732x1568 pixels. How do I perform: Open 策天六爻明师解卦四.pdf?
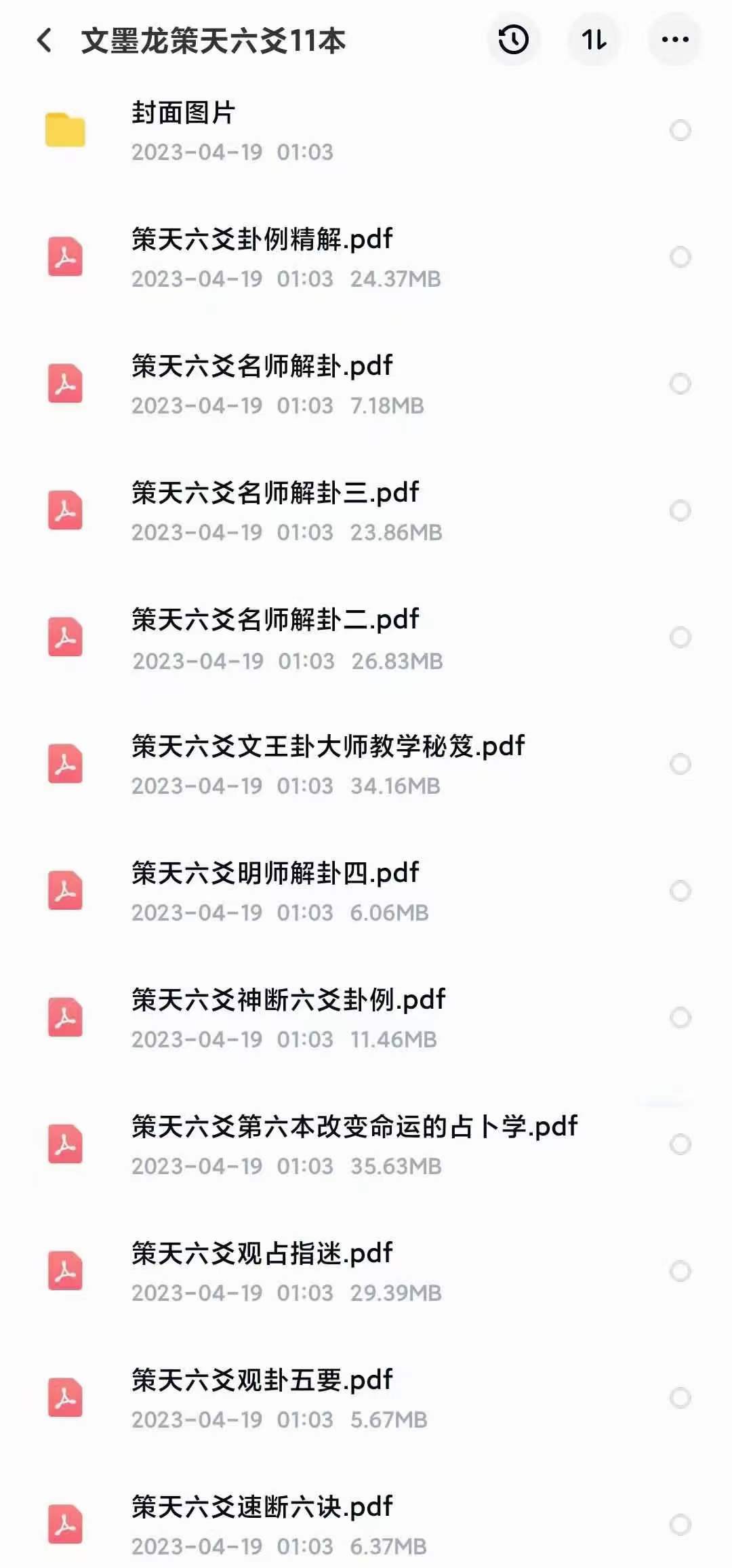(366, 891)
